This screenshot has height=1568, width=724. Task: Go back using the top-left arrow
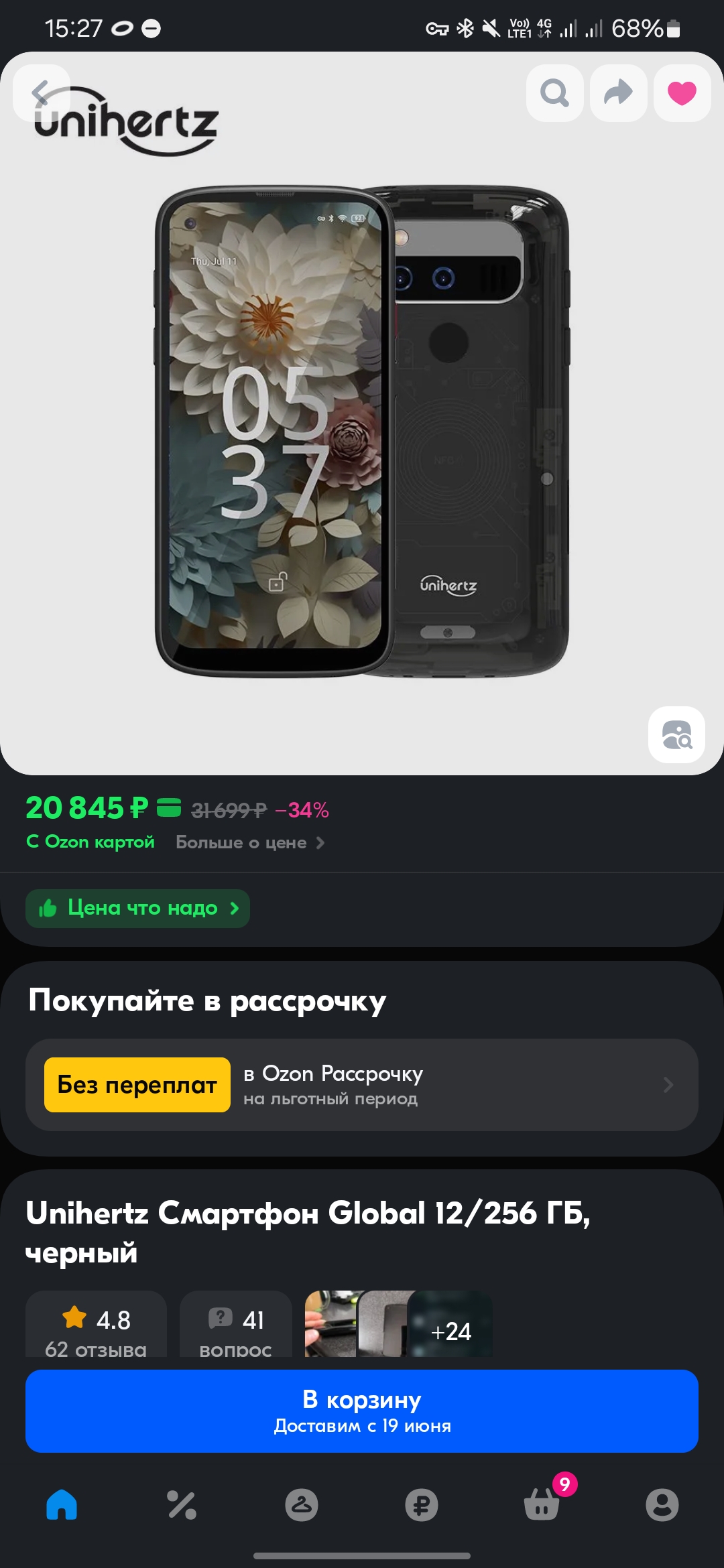[42, 93]
